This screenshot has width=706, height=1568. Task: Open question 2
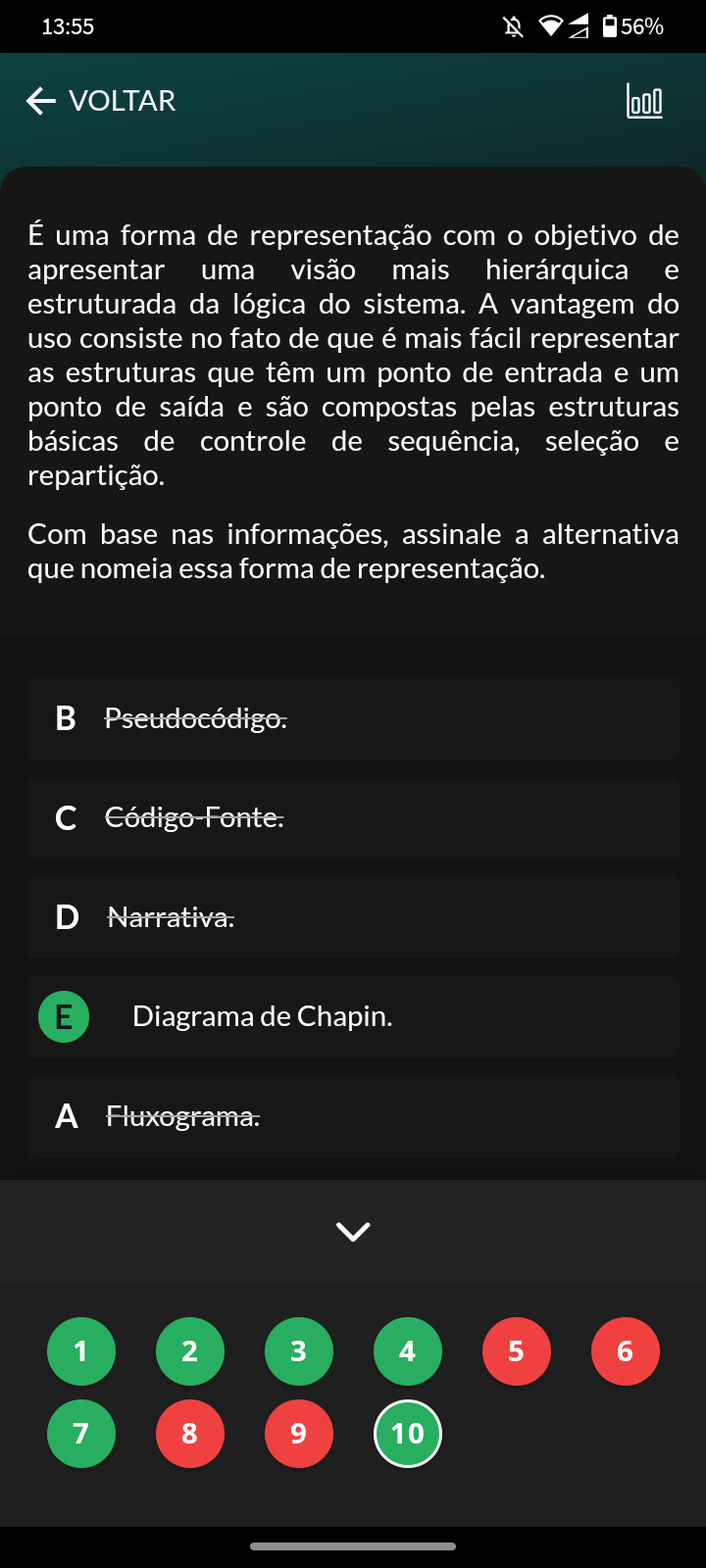coord(190,1351)
